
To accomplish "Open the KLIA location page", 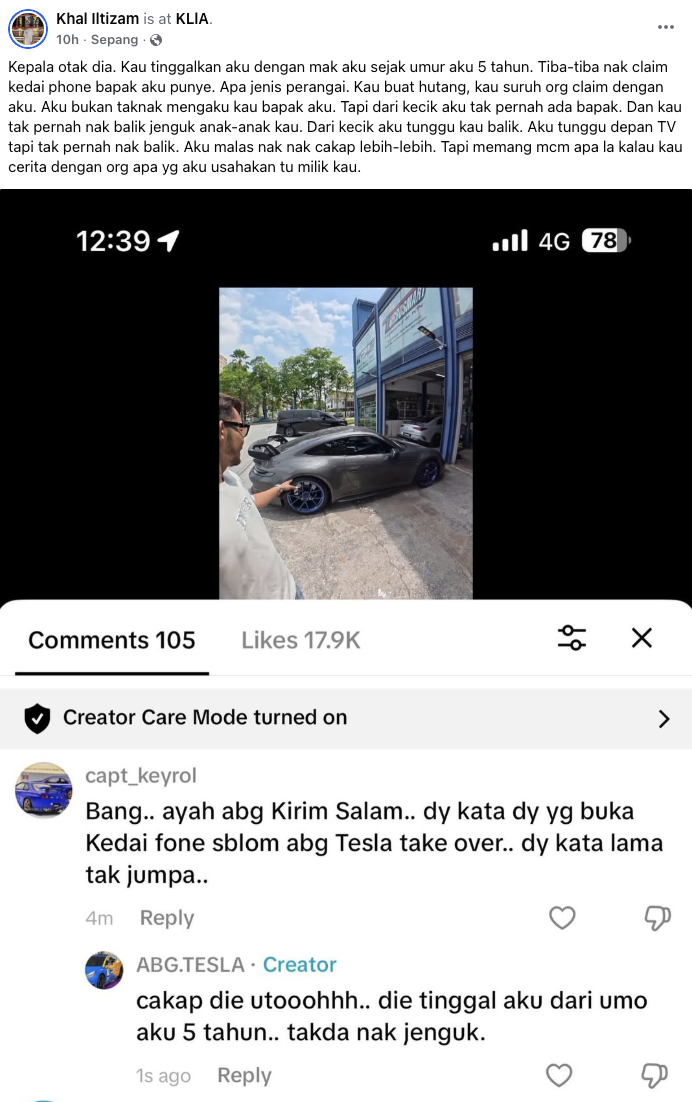I will (x=193, y=19).
